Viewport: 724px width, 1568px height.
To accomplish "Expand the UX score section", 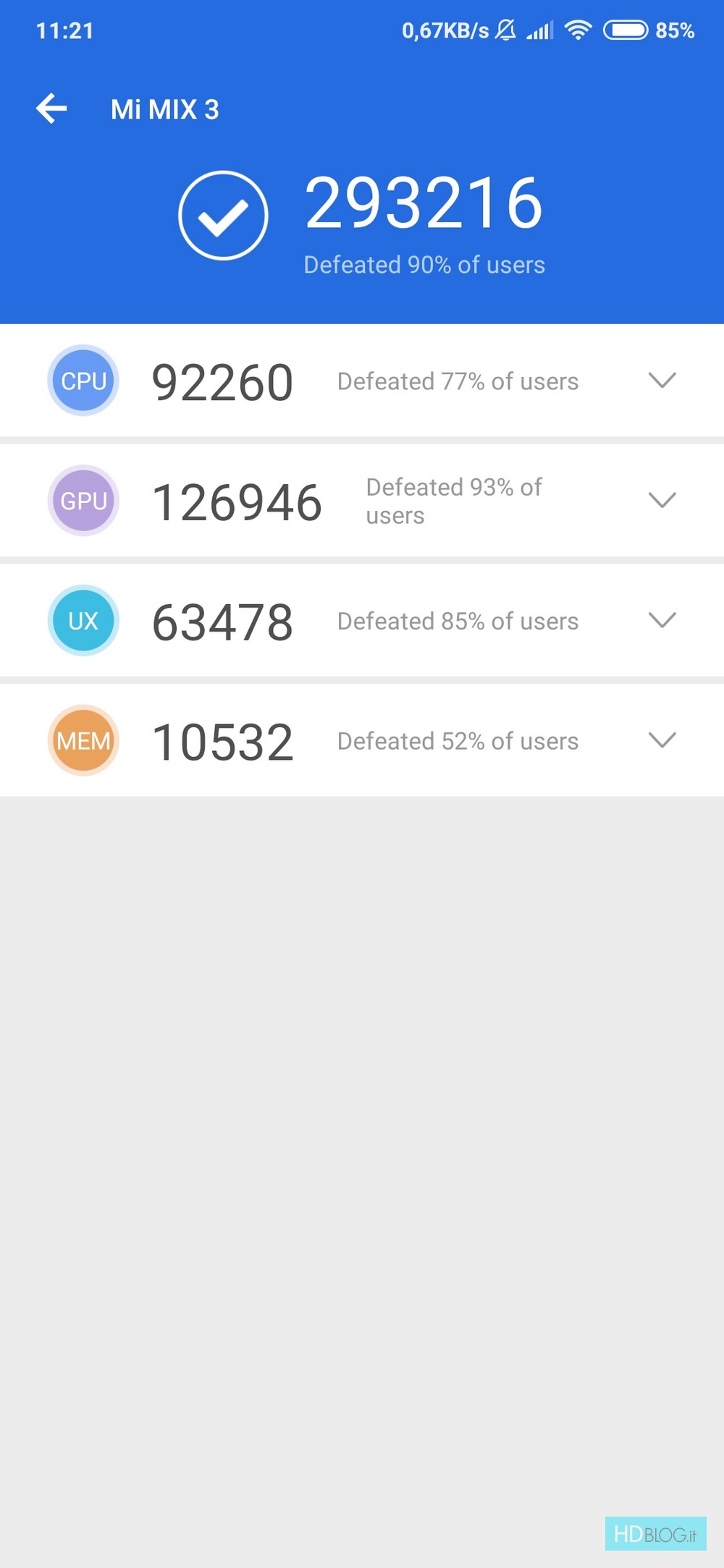I will (x=662, y=620).
